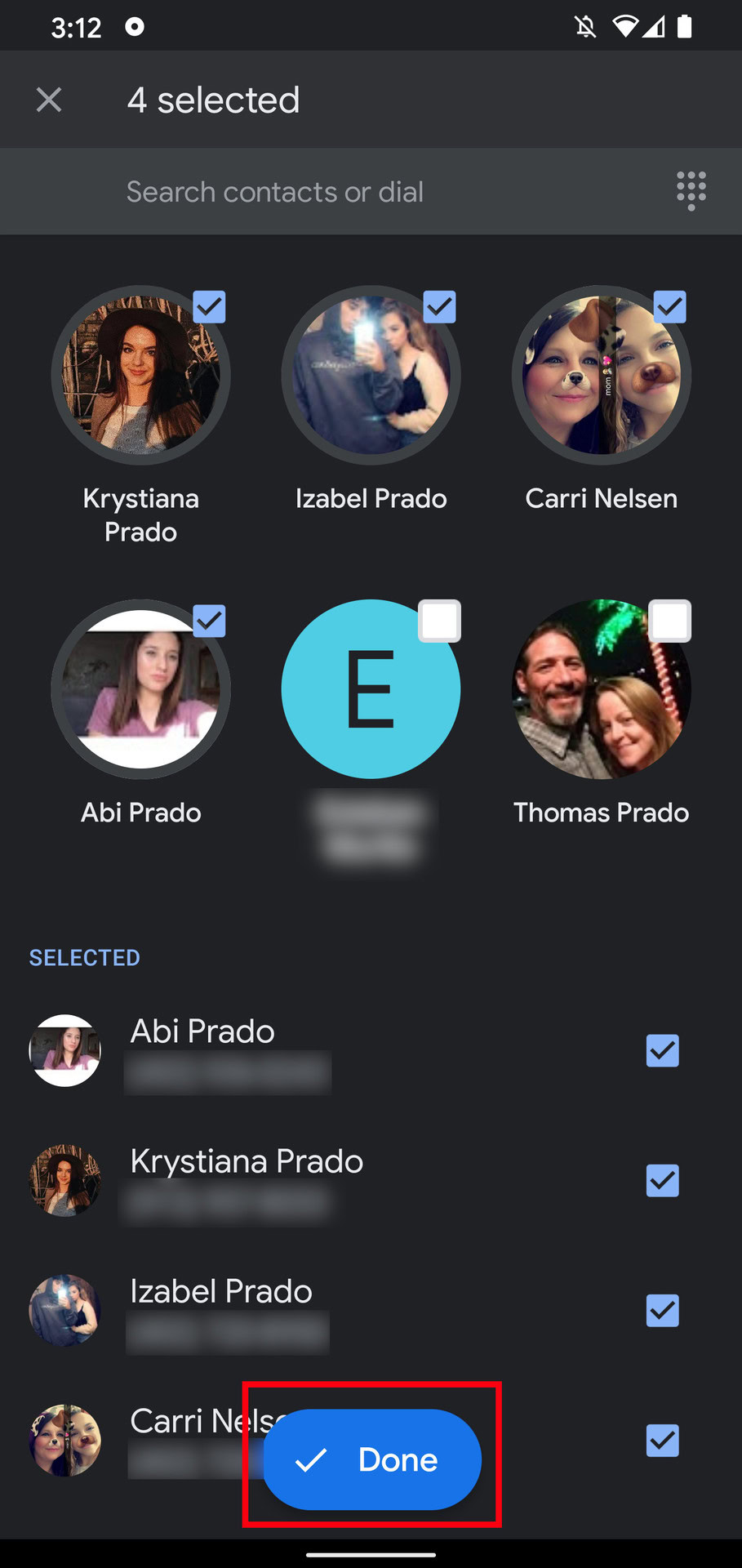The width and height of the screenshot is (742, 1568).
Task: Close the contact selection screen
Action: [x=49, y=100]
